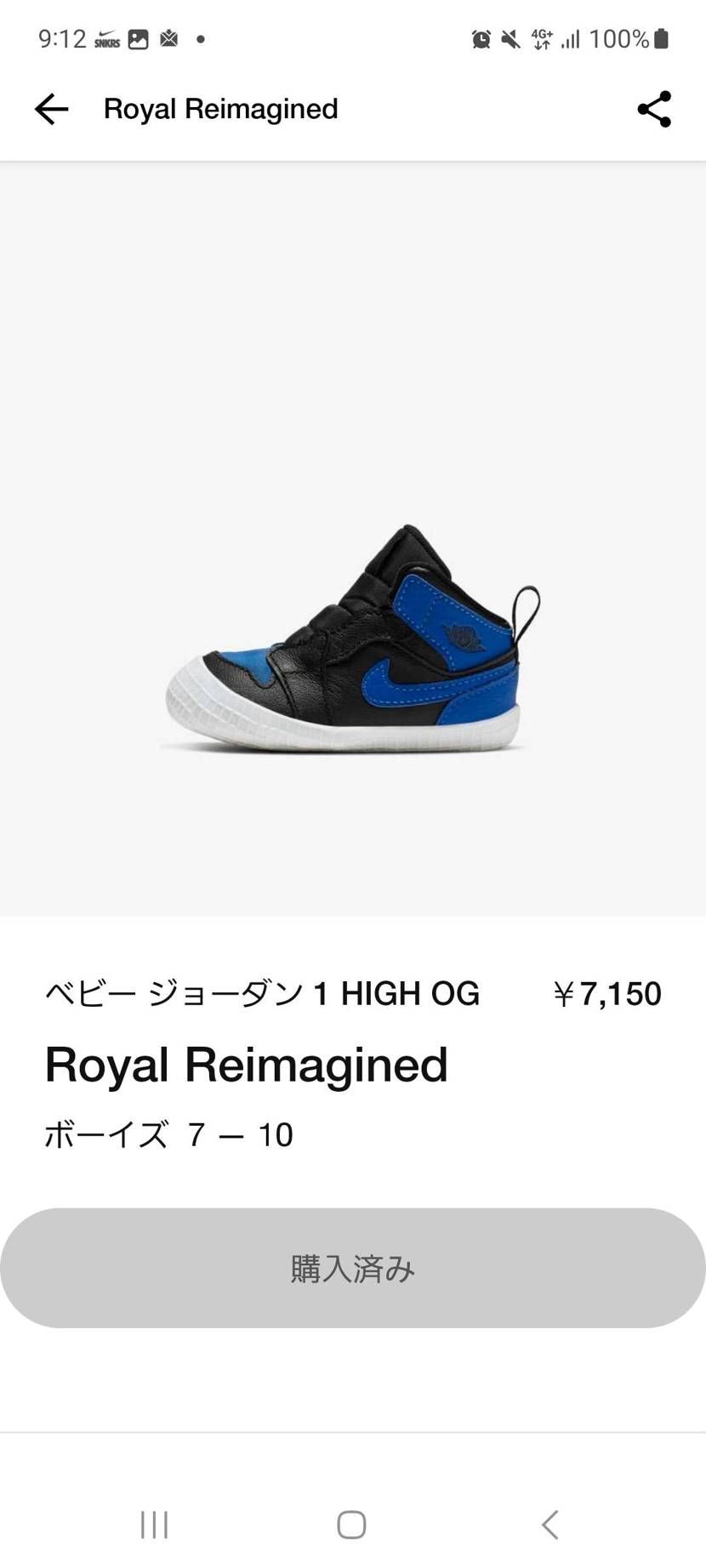This screenshot has height=1568, width=706.
Task: Tap the email notification icon
Action: click(x=168, y=38)
